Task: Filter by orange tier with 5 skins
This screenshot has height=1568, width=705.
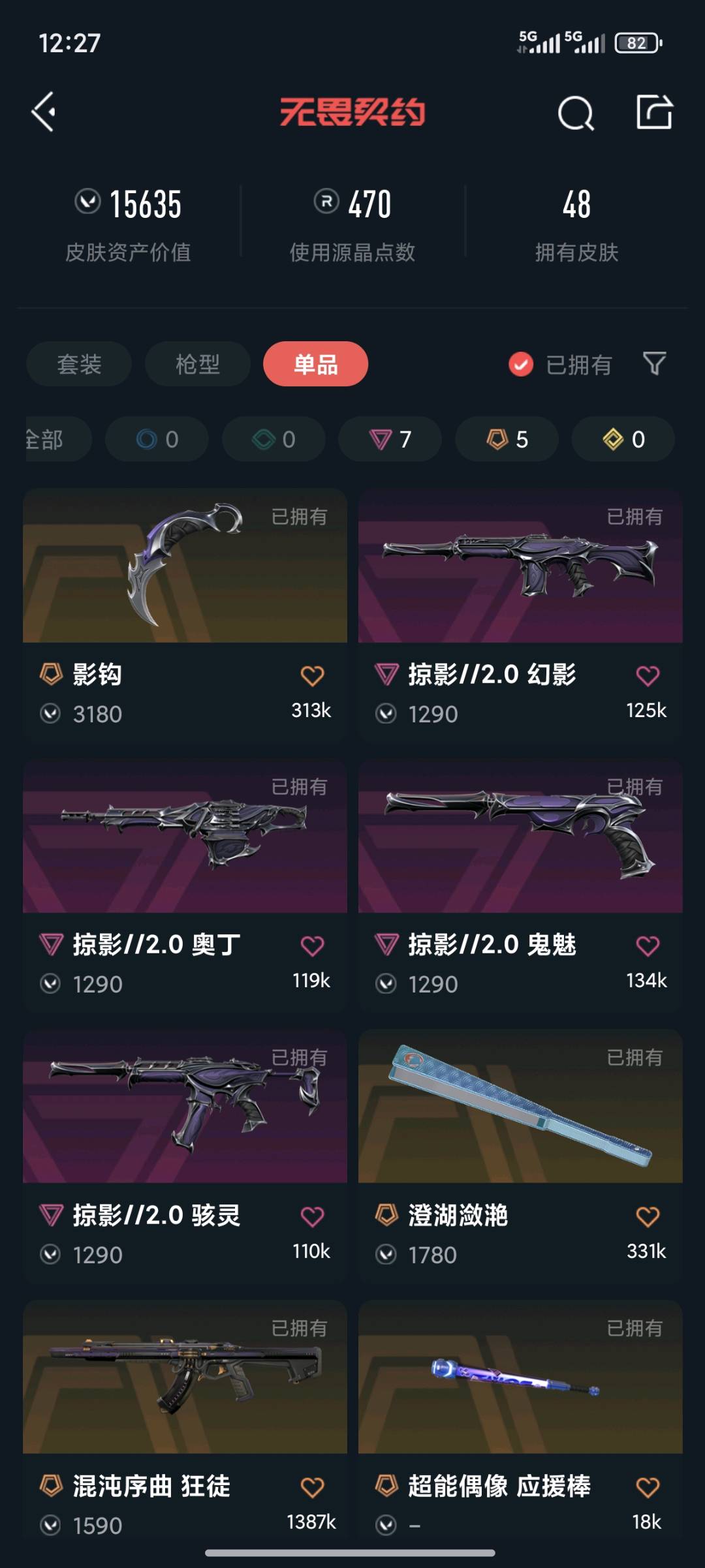Action: click(x=507, y=439)
